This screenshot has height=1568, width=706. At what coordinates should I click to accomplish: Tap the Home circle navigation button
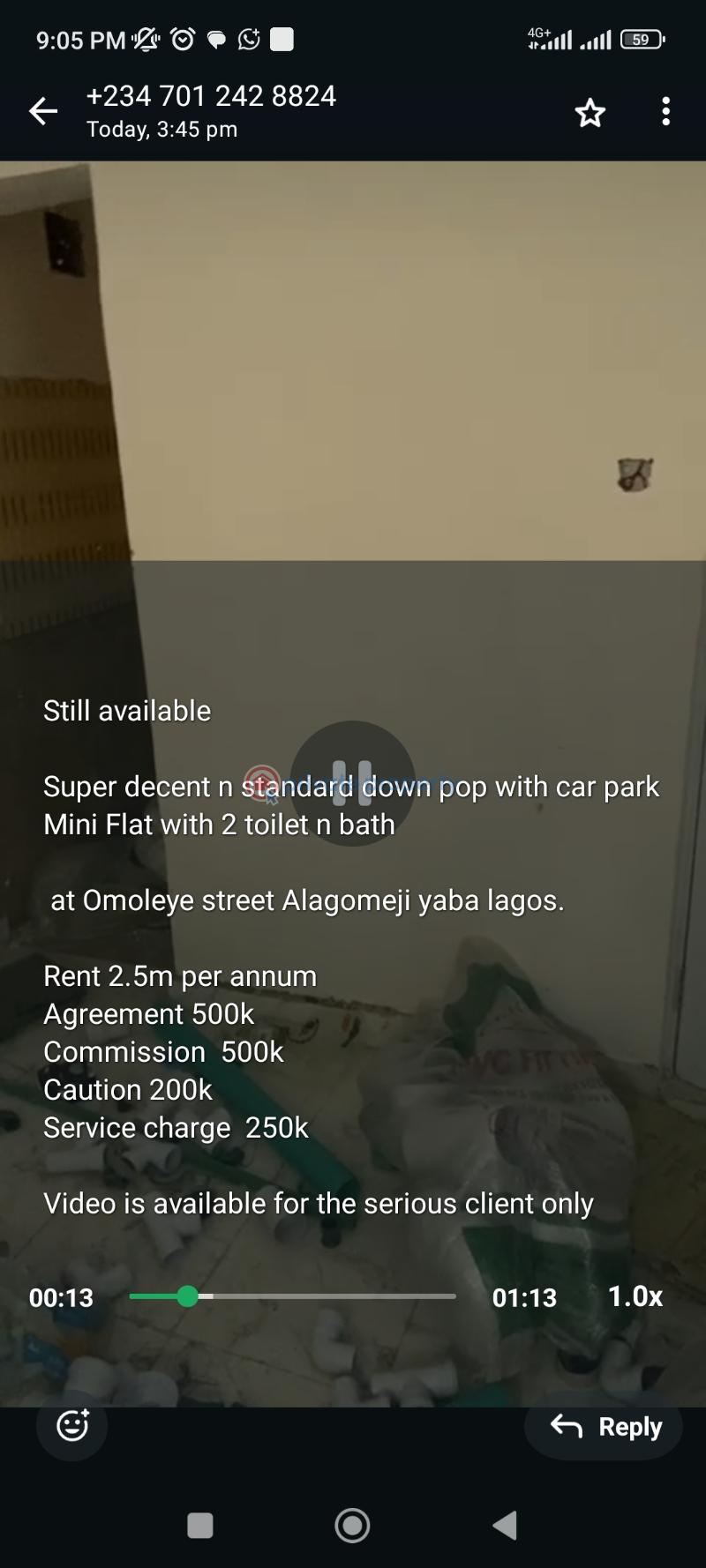coord(351,1524)
